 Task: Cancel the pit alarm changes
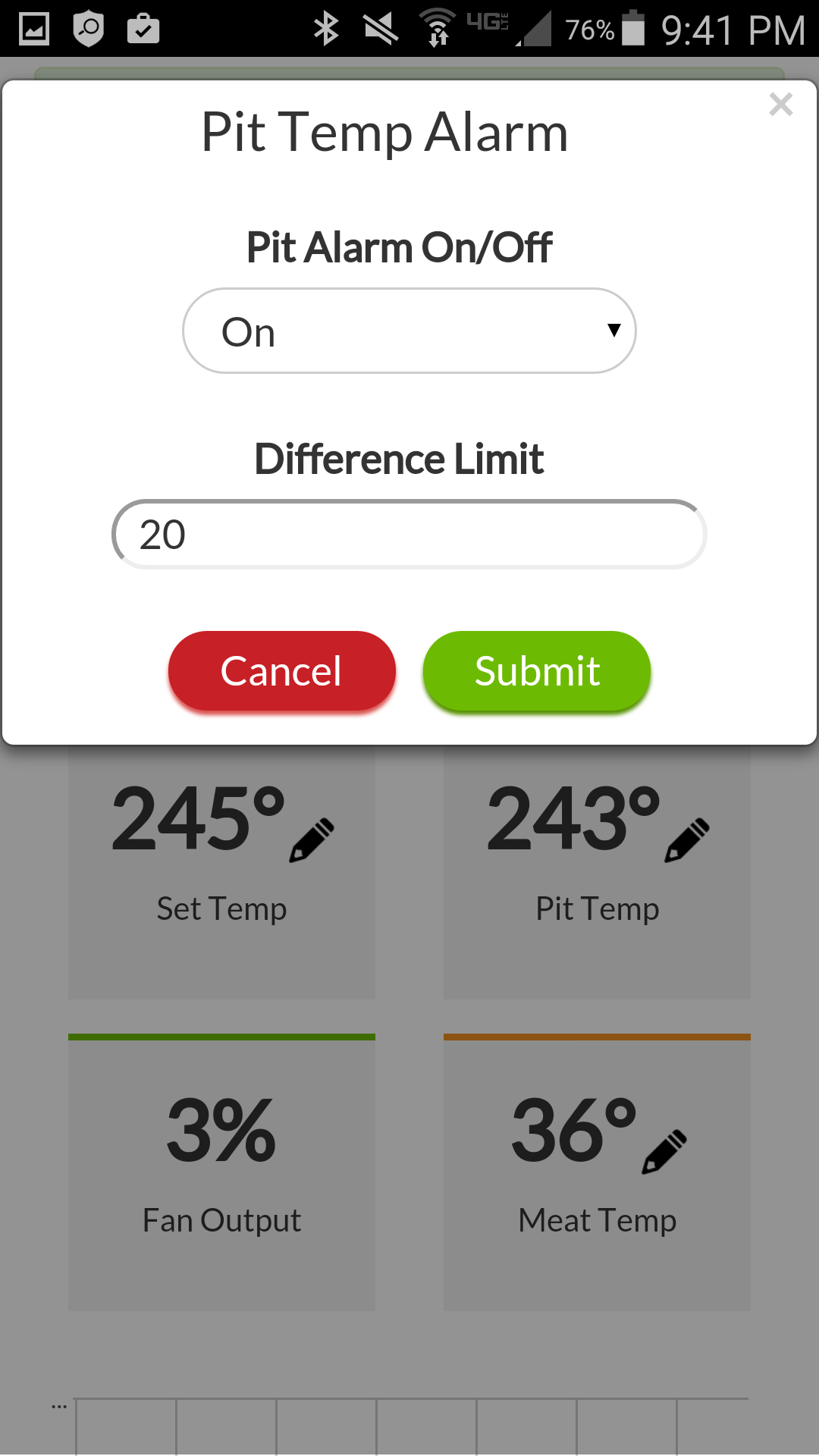tap(282, 671)
